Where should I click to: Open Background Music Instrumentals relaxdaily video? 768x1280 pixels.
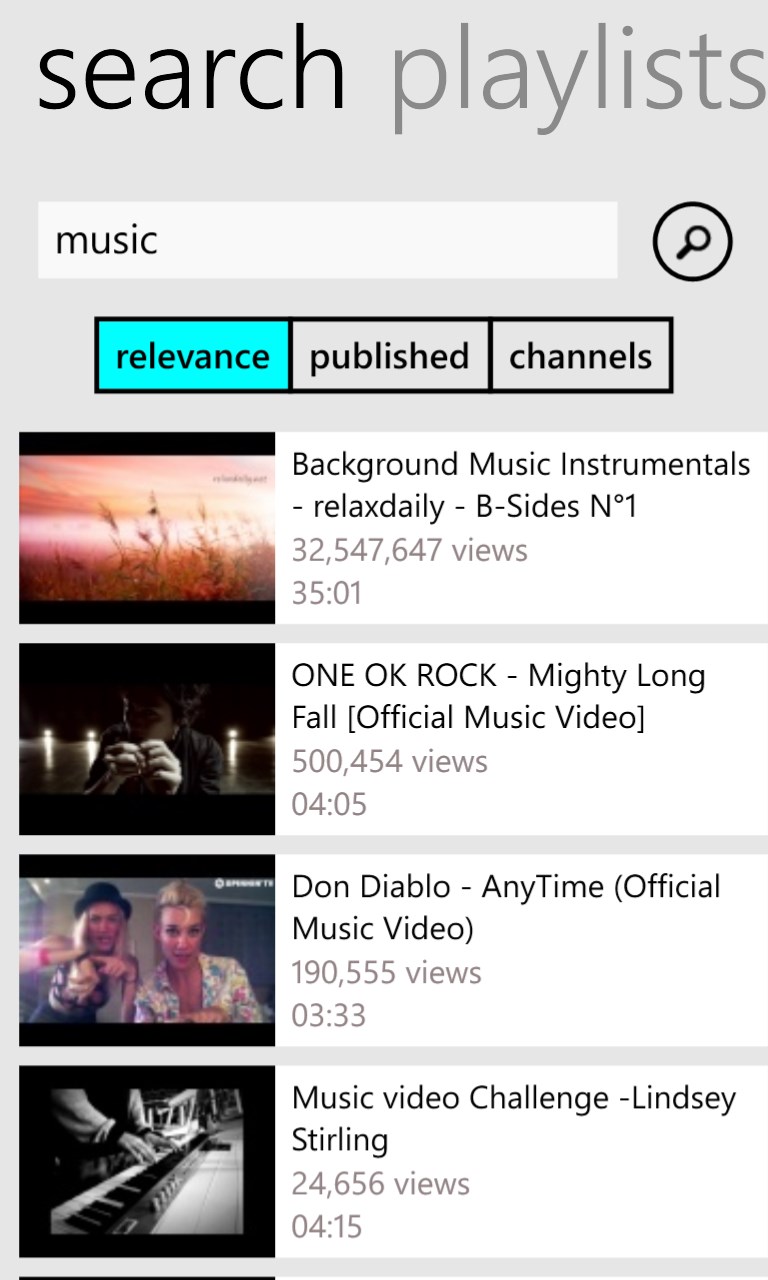coord(392,528)
